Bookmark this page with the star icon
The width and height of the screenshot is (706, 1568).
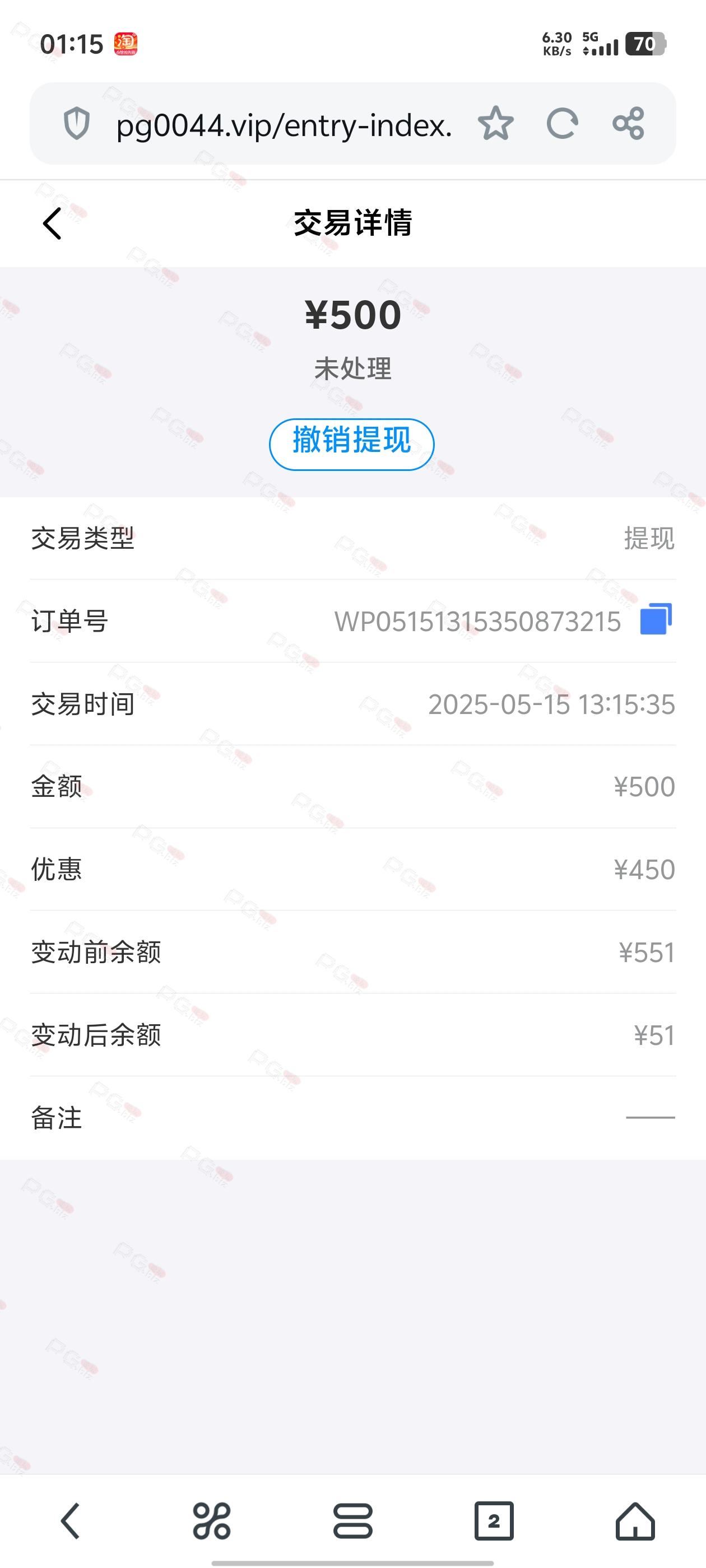(495, 124)
